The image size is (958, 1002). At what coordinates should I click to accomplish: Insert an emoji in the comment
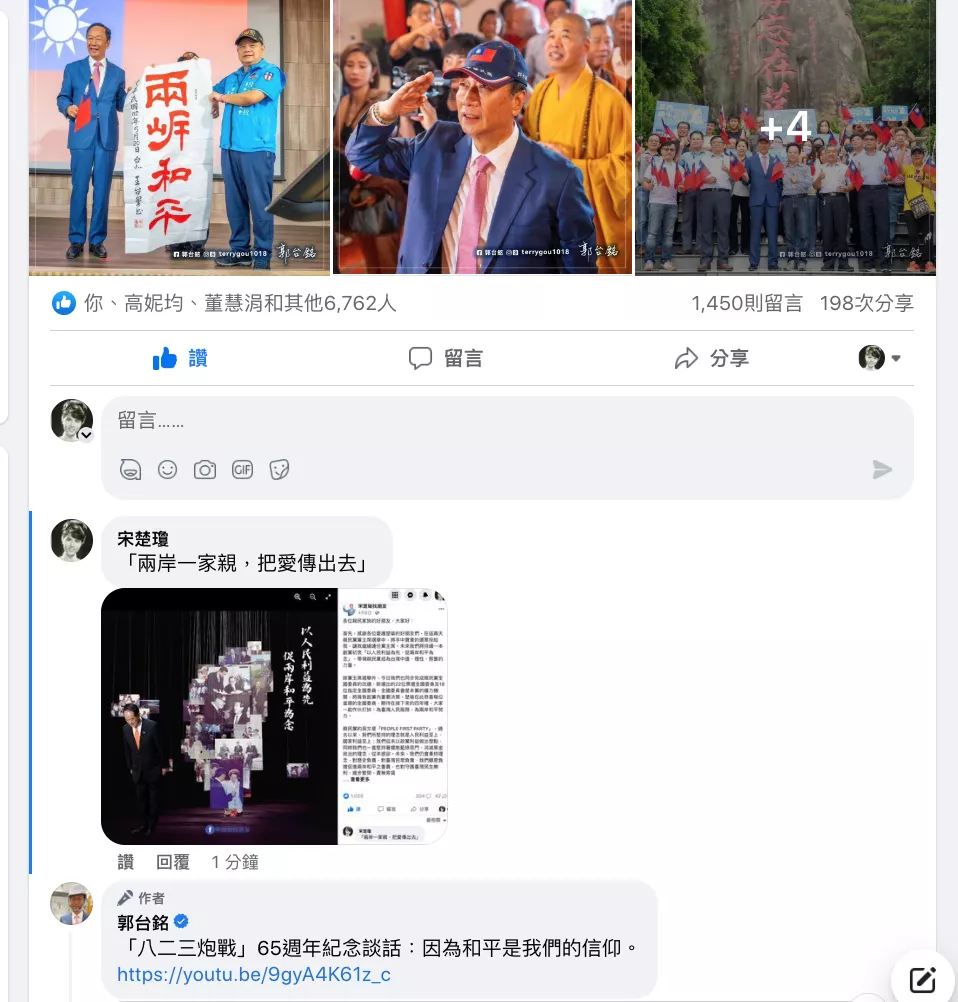pos(167,469)
